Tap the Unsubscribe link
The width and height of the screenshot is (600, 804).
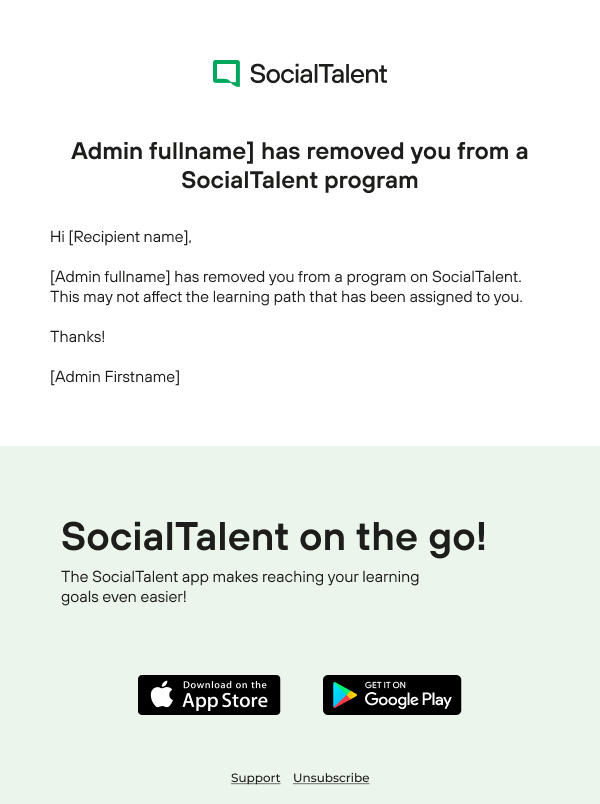tap(331, 778)
